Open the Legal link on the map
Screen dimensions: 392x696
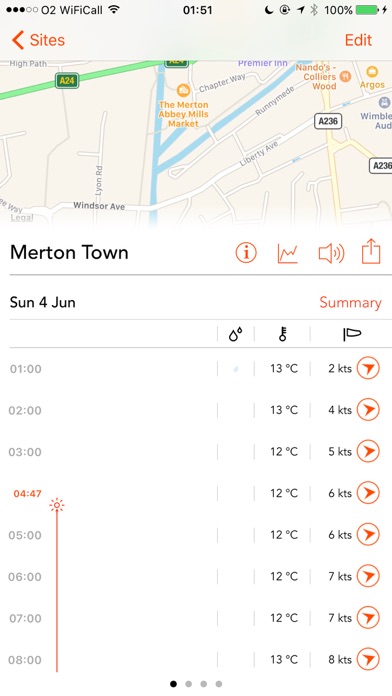pyautogui.click(x=21, y=218)
